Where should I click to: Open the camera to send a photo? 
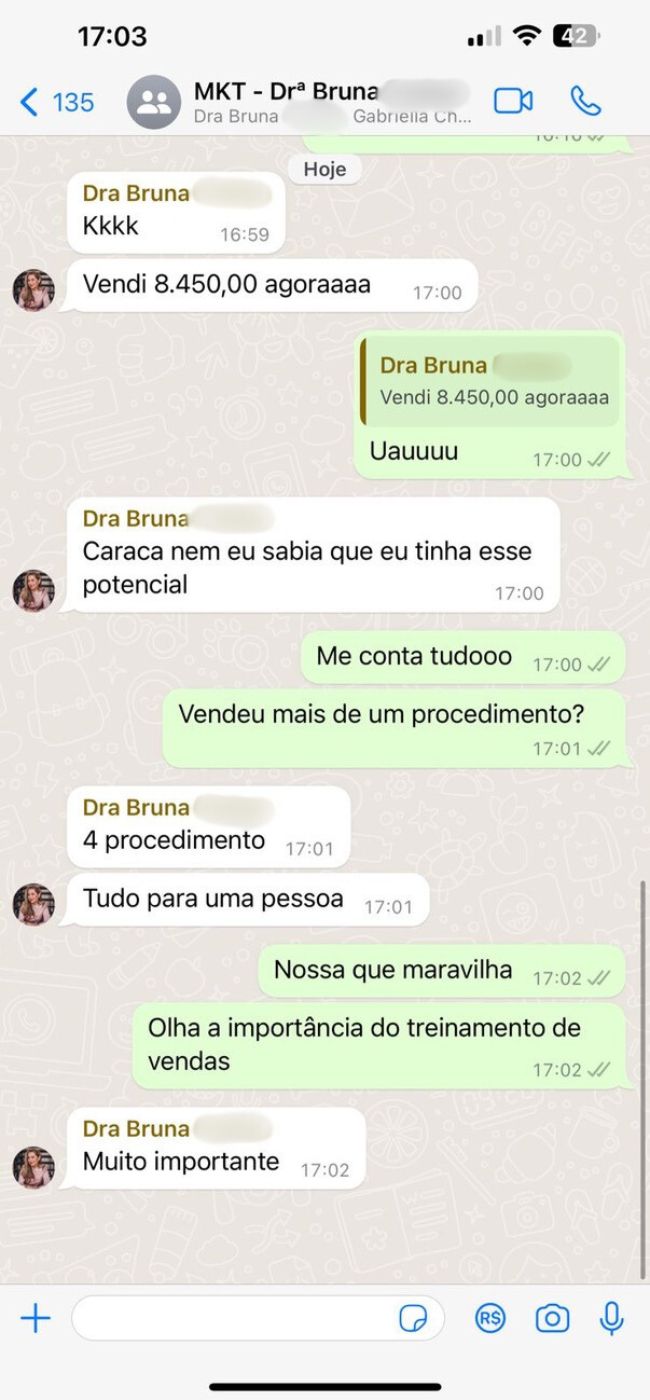pyautogui.click(x=552, y=1318)
